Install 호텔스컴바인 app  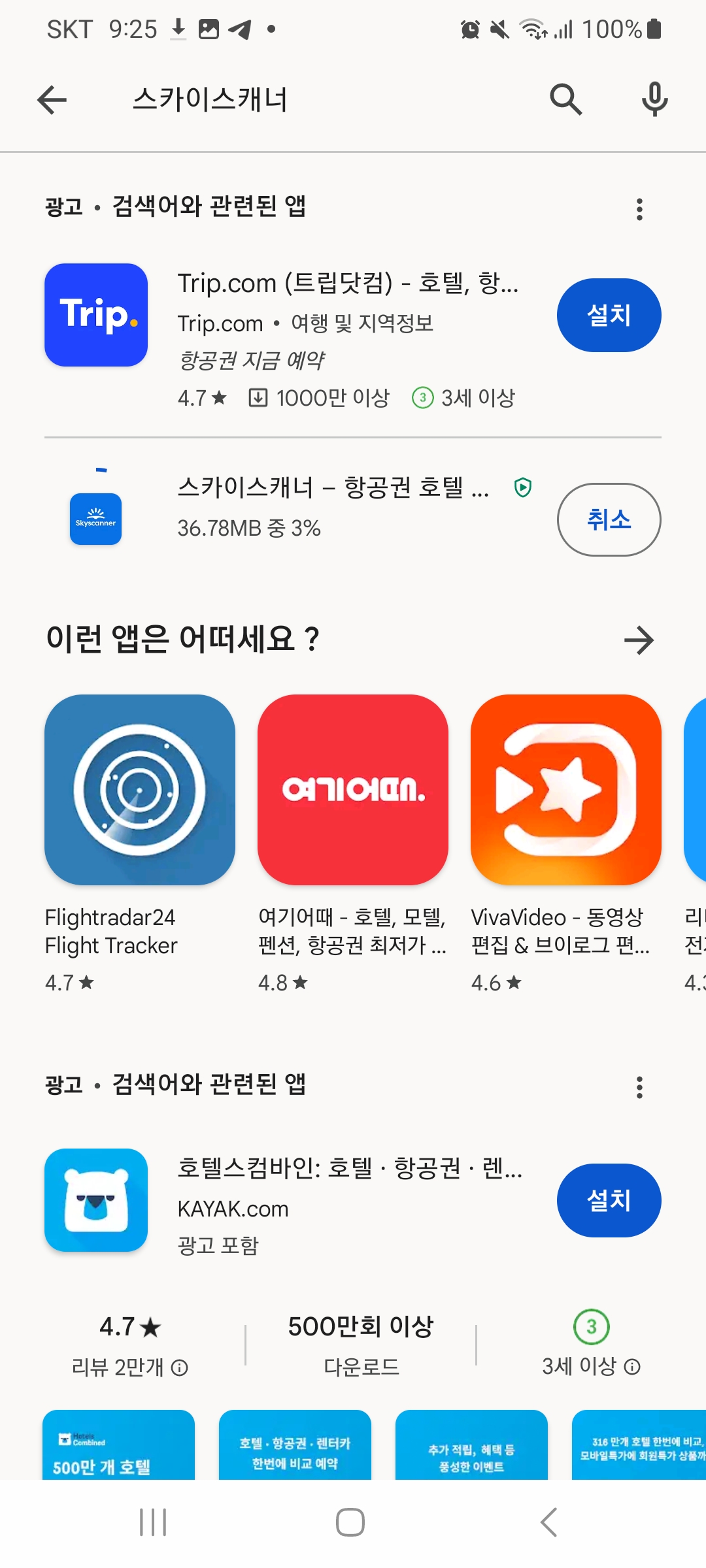(609, 1201)
